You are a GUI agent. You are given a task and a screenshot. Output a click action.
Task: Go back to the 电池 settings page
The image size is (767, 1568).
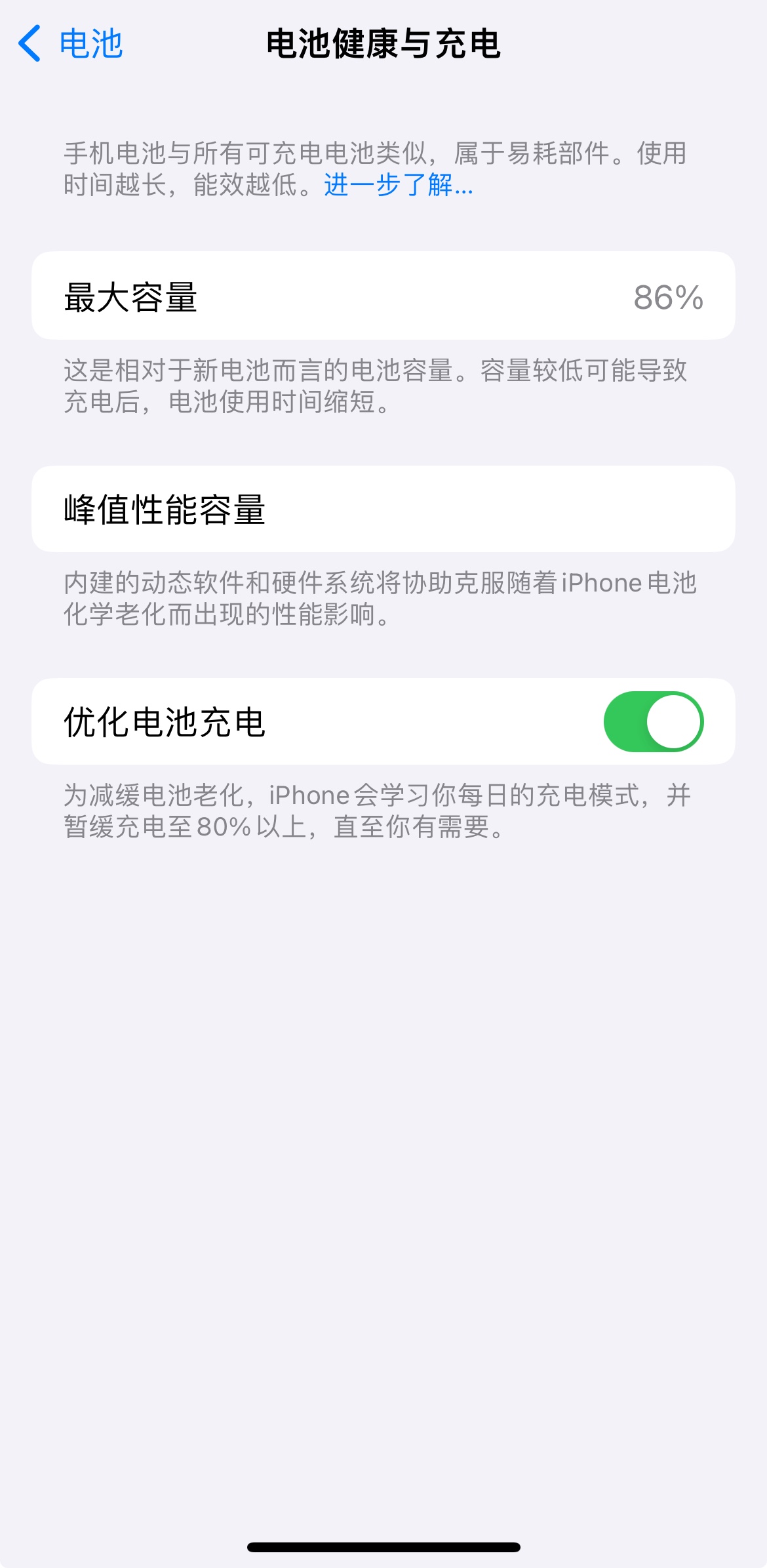coord(71,44)
